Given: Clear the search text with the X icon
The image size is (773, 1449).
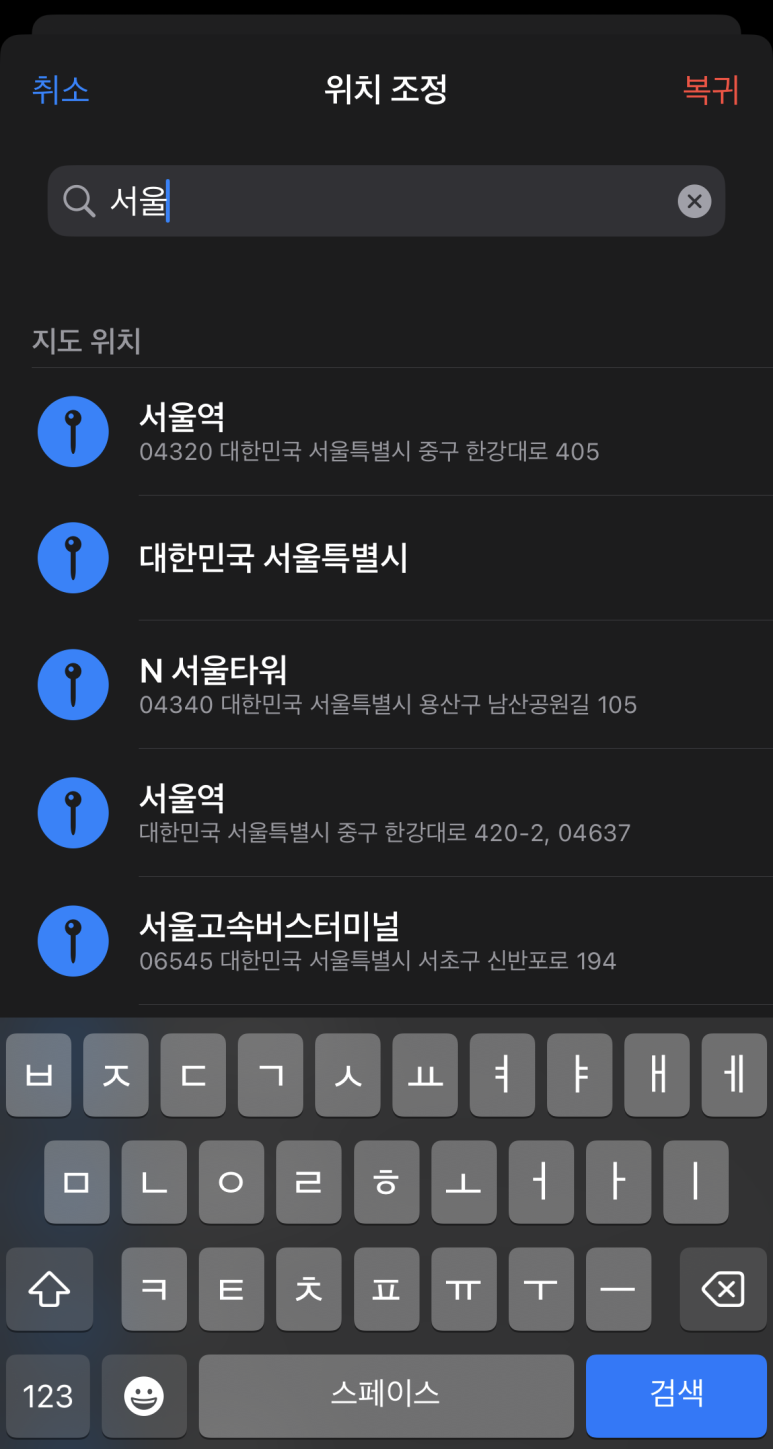Looking at the screenshot, I should click(x=694, y=202).
